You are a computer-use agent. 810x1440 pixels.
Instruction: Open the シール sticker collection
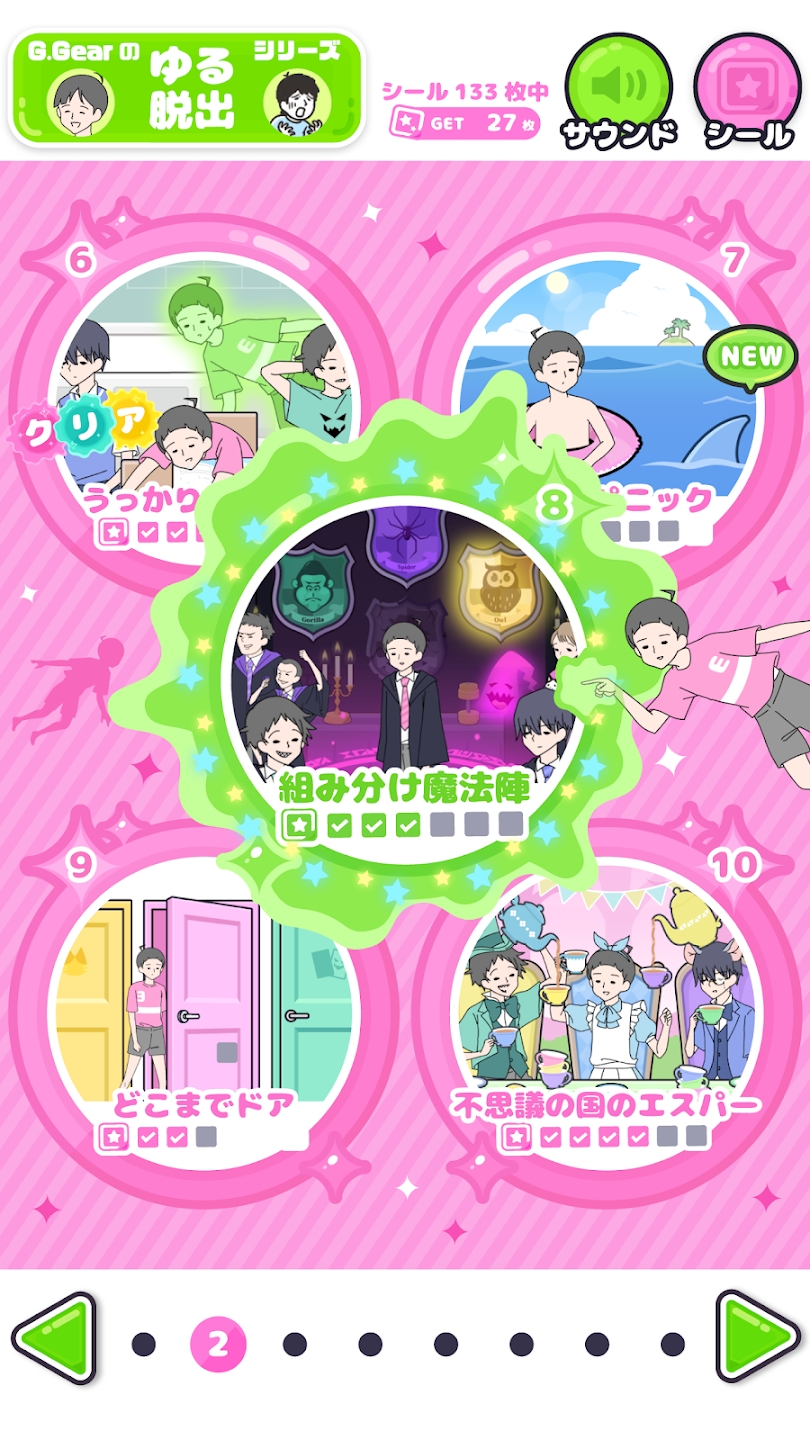[x=747, y=88]
